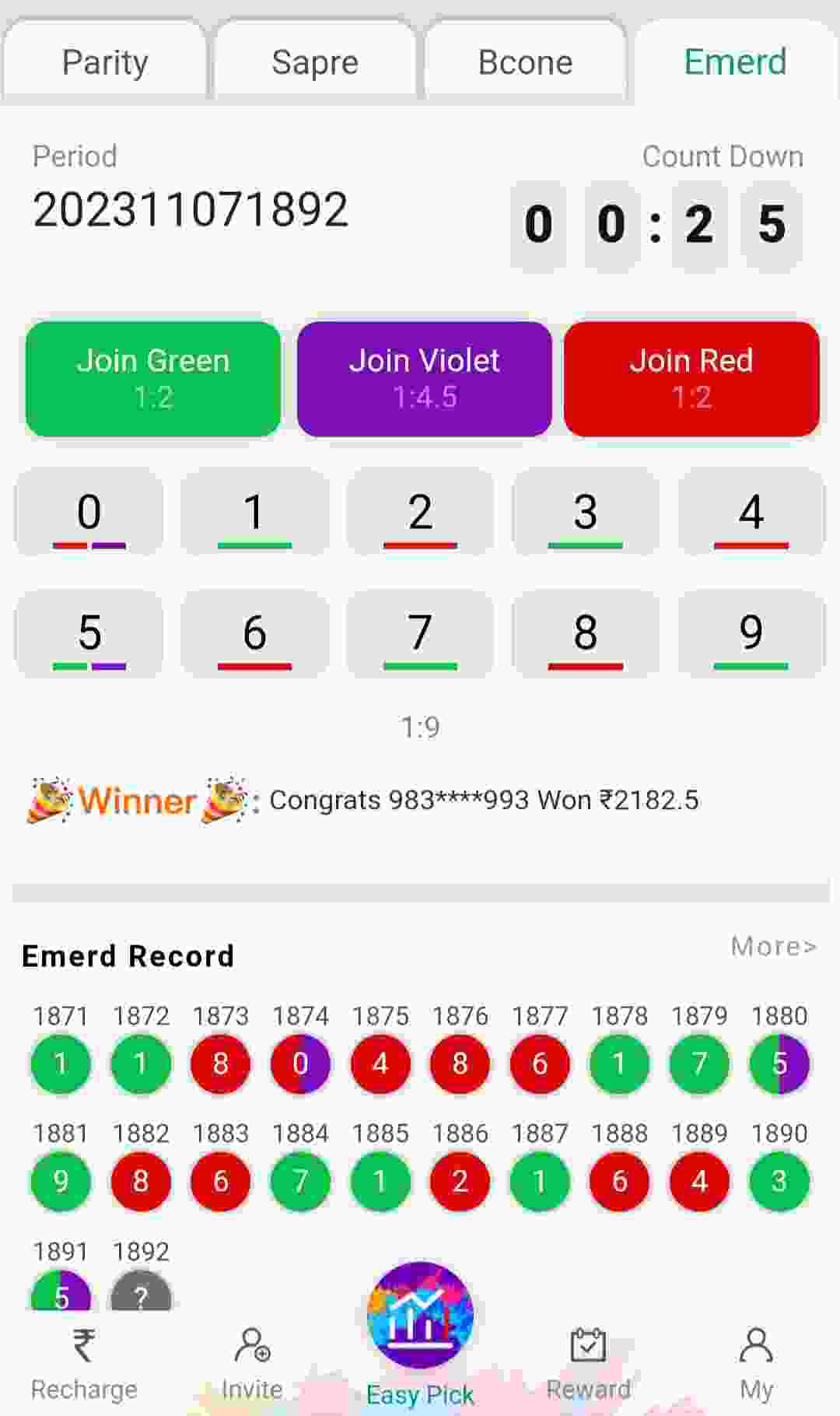The width and height of the screenshot is (840, 1416).
Task: Open the Reward tab
Action: (588, 1365)
